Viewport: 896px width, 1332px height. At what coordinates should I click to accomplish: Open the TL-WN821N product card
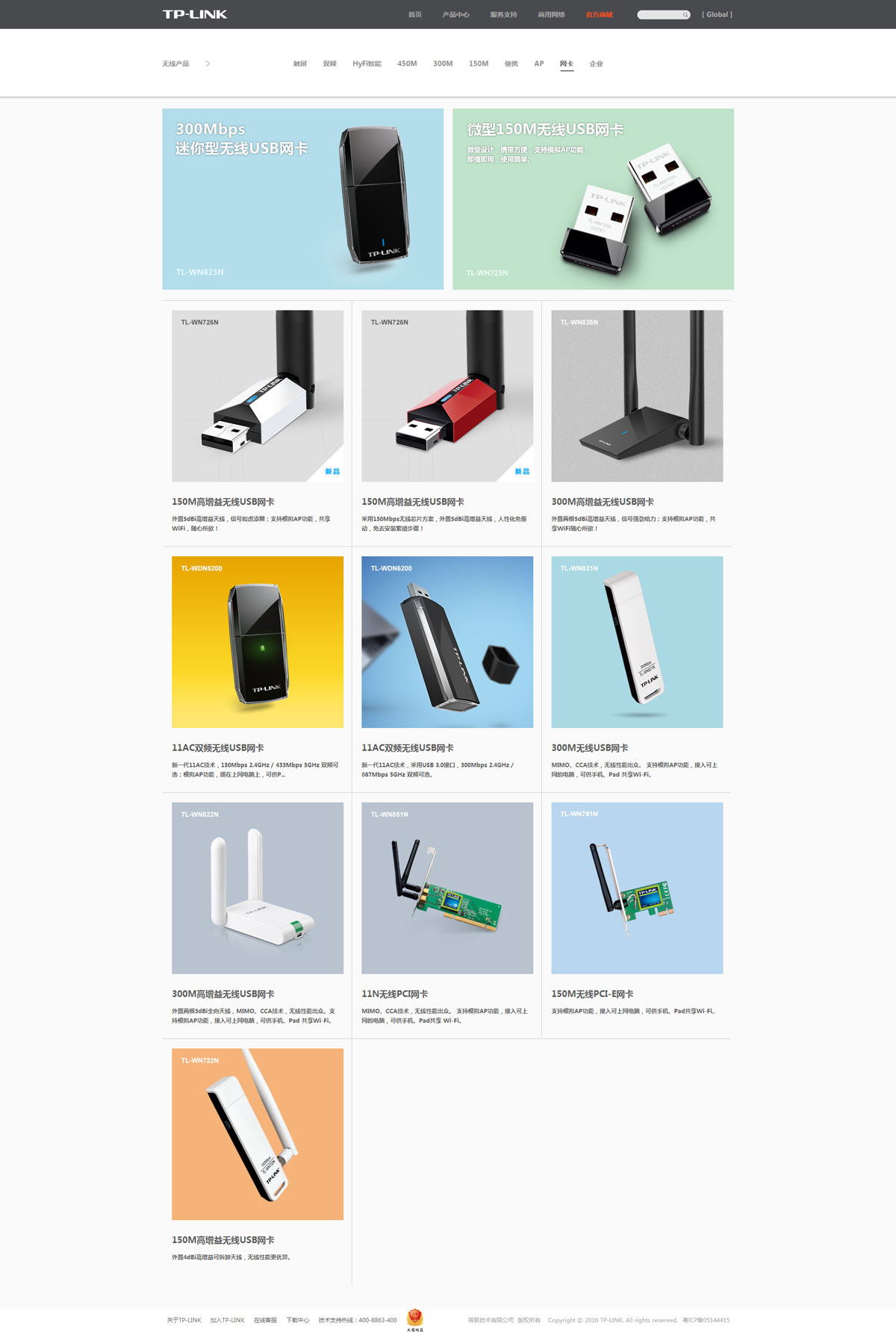tap(637, 642)
